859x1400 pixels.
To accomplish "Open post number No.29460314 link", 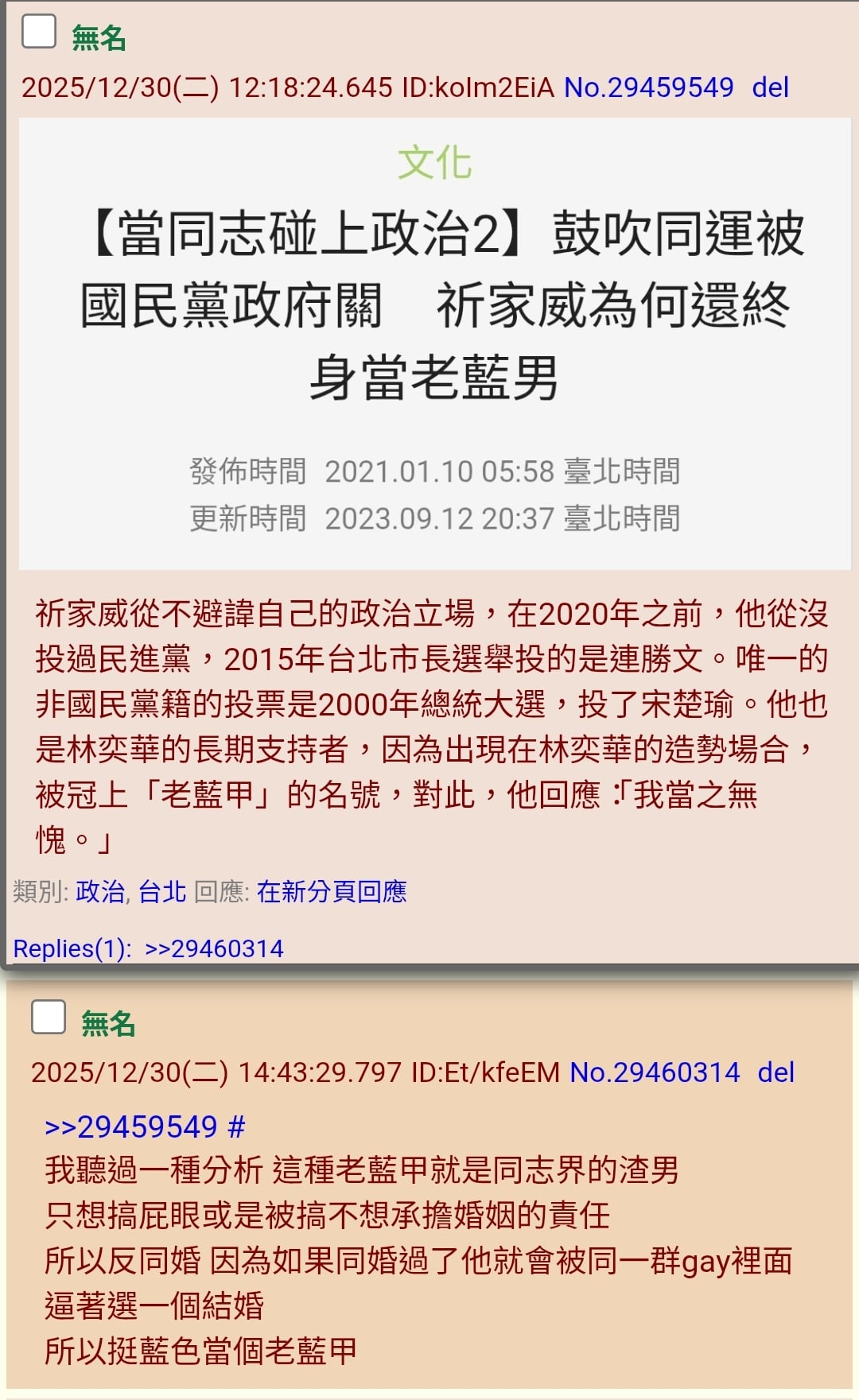I will tap(655, 1072).
